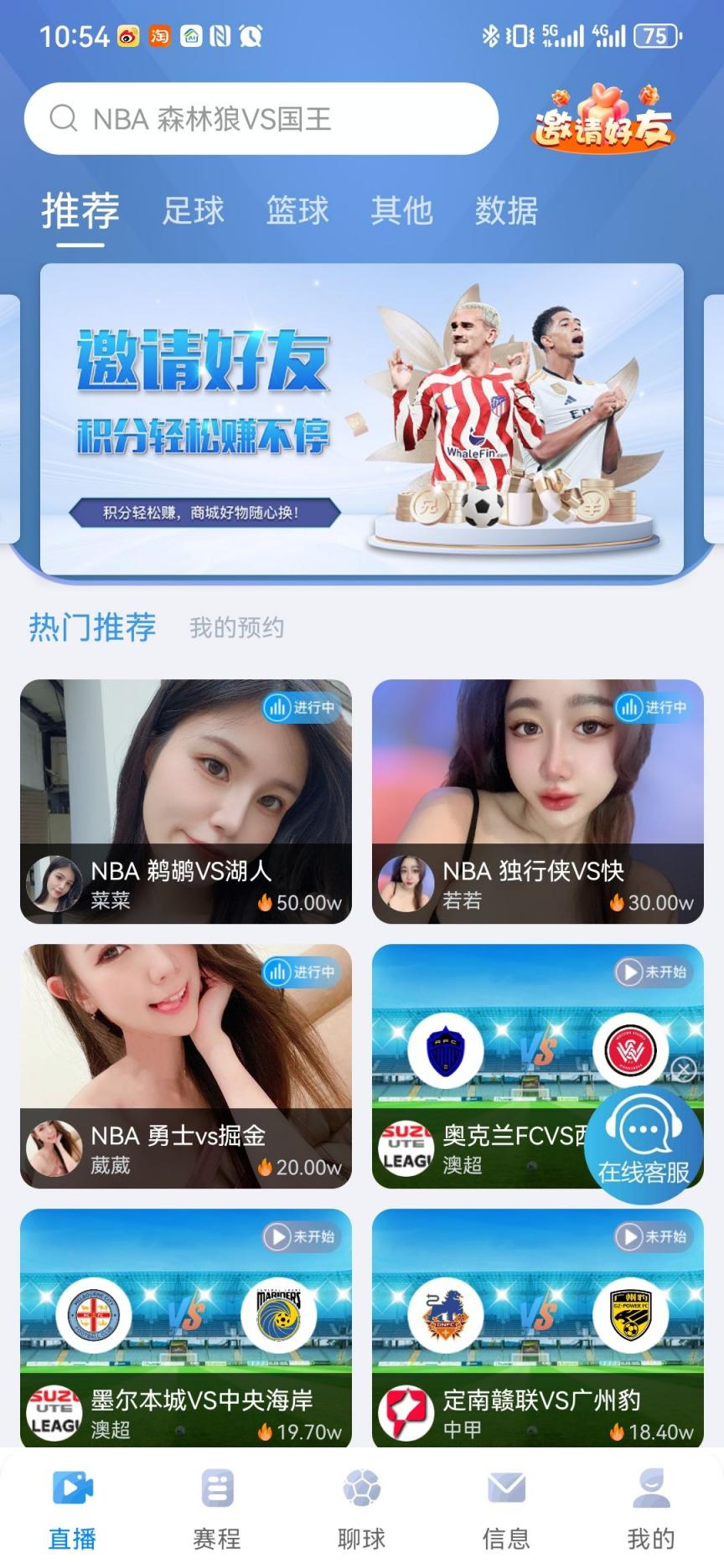This screenshot has width=724, height=1568.
Task: Switch to the 足球 tab
Action: 194,210
